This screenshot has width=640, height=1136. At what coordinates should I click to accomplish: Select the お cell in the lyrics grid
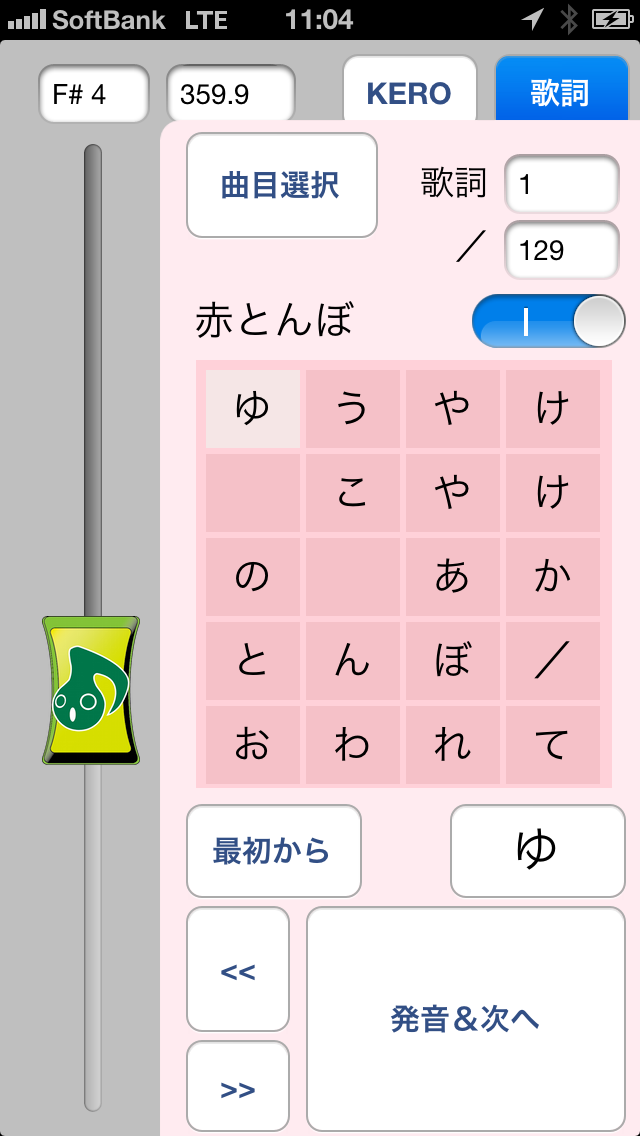(253, 745)
